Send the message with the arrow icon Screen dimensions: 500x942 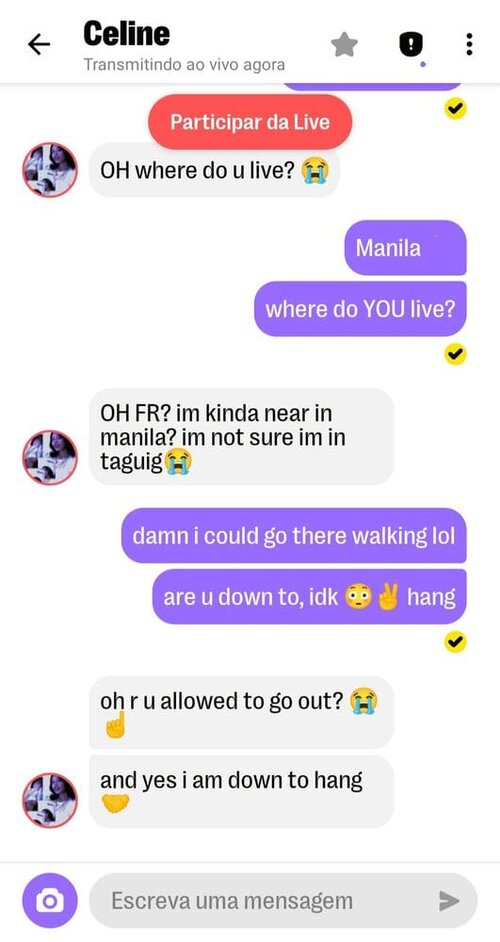click(449, 901)
